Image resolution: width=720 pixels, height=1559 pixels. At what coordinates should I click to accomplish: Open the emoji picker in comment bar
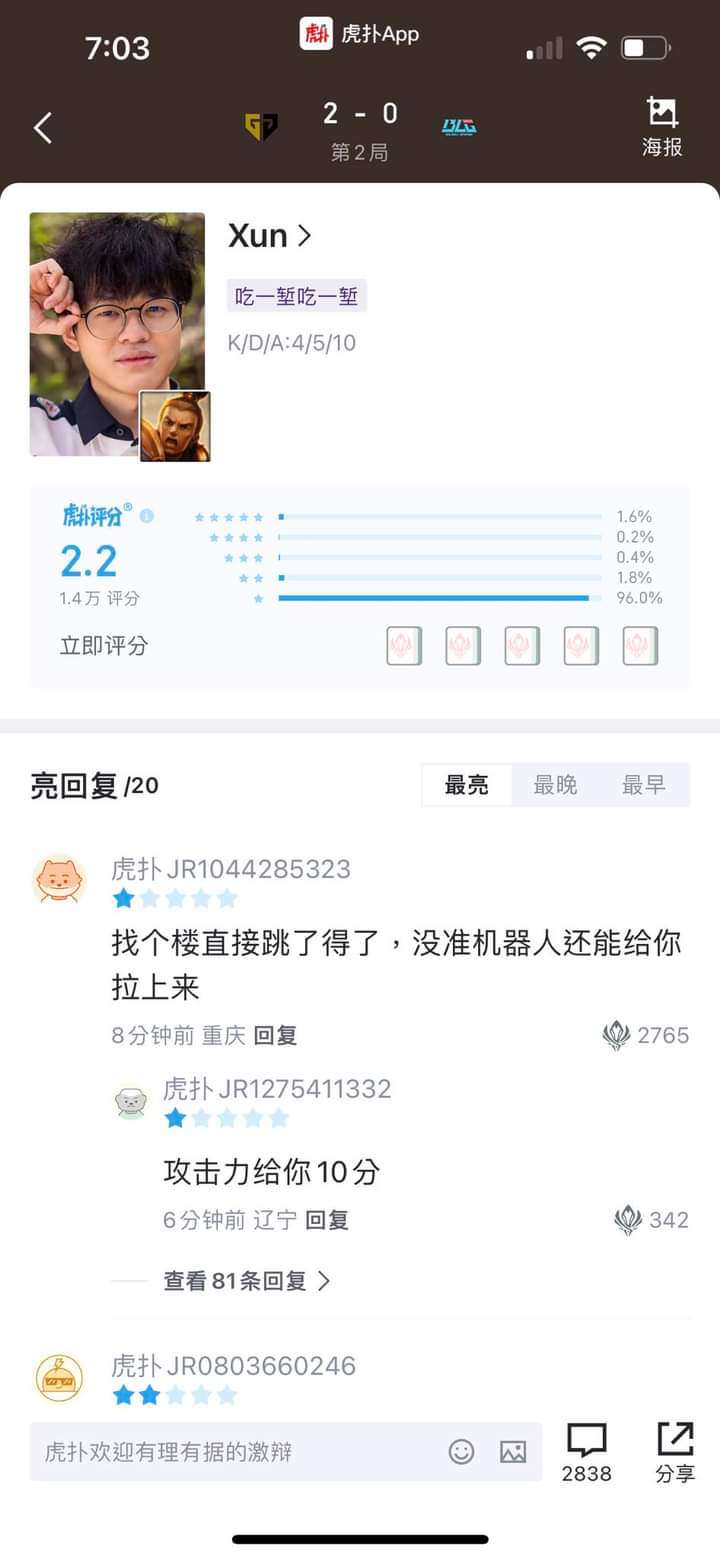click(461, 1452)
